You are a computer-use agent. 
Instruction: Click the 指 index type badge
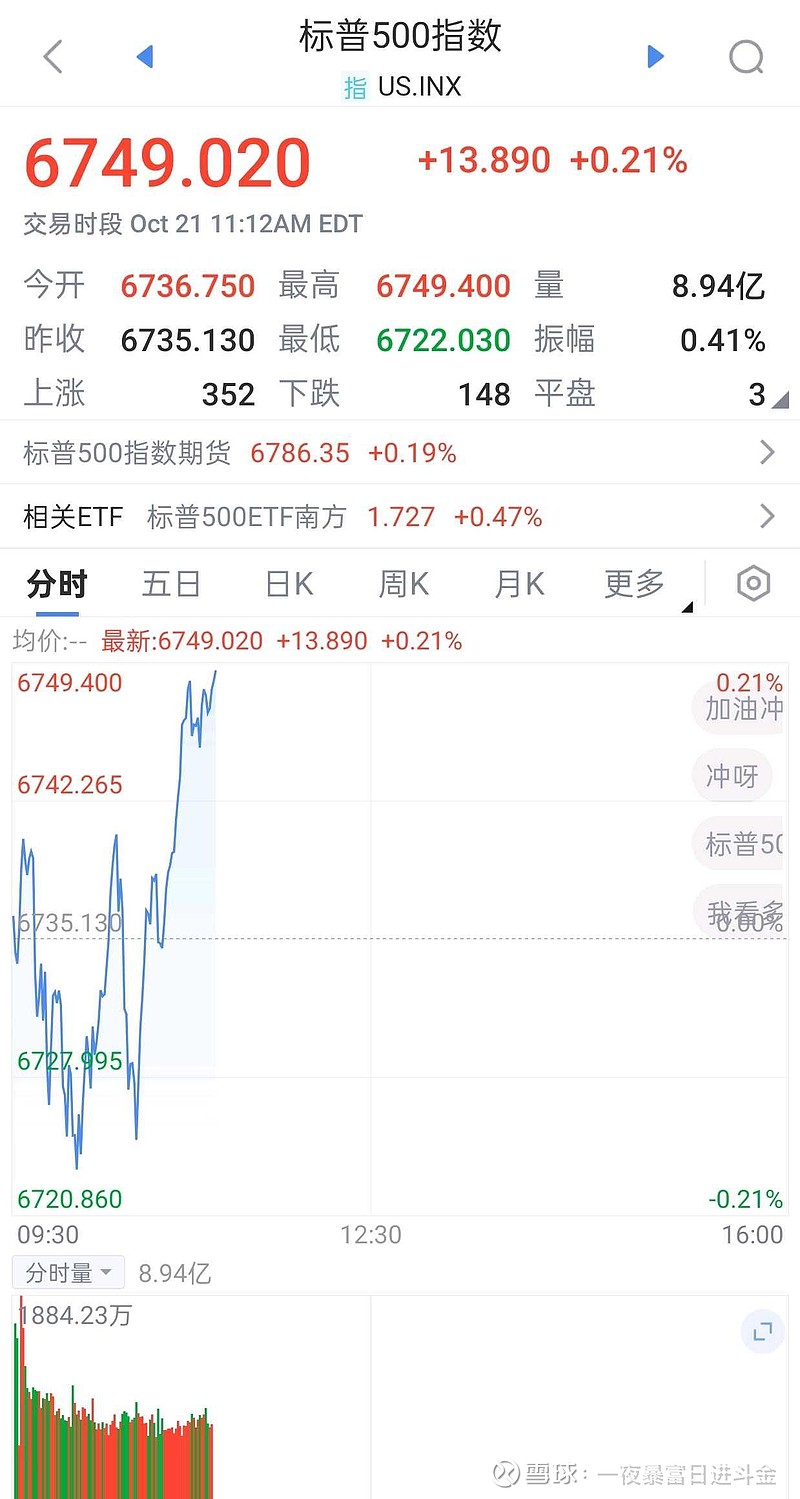354,87
